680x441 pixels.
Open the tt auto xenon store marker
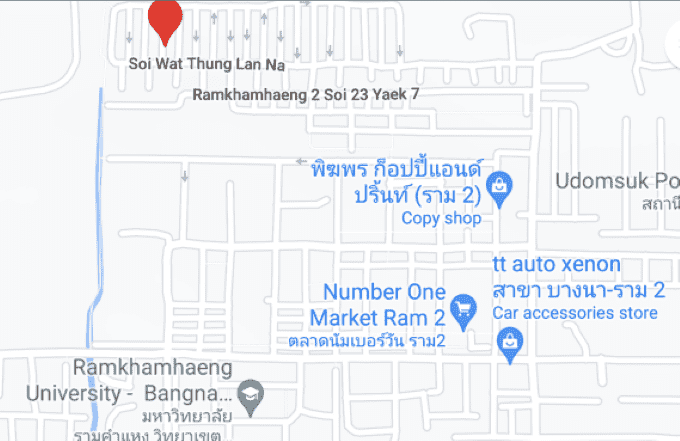510,344
